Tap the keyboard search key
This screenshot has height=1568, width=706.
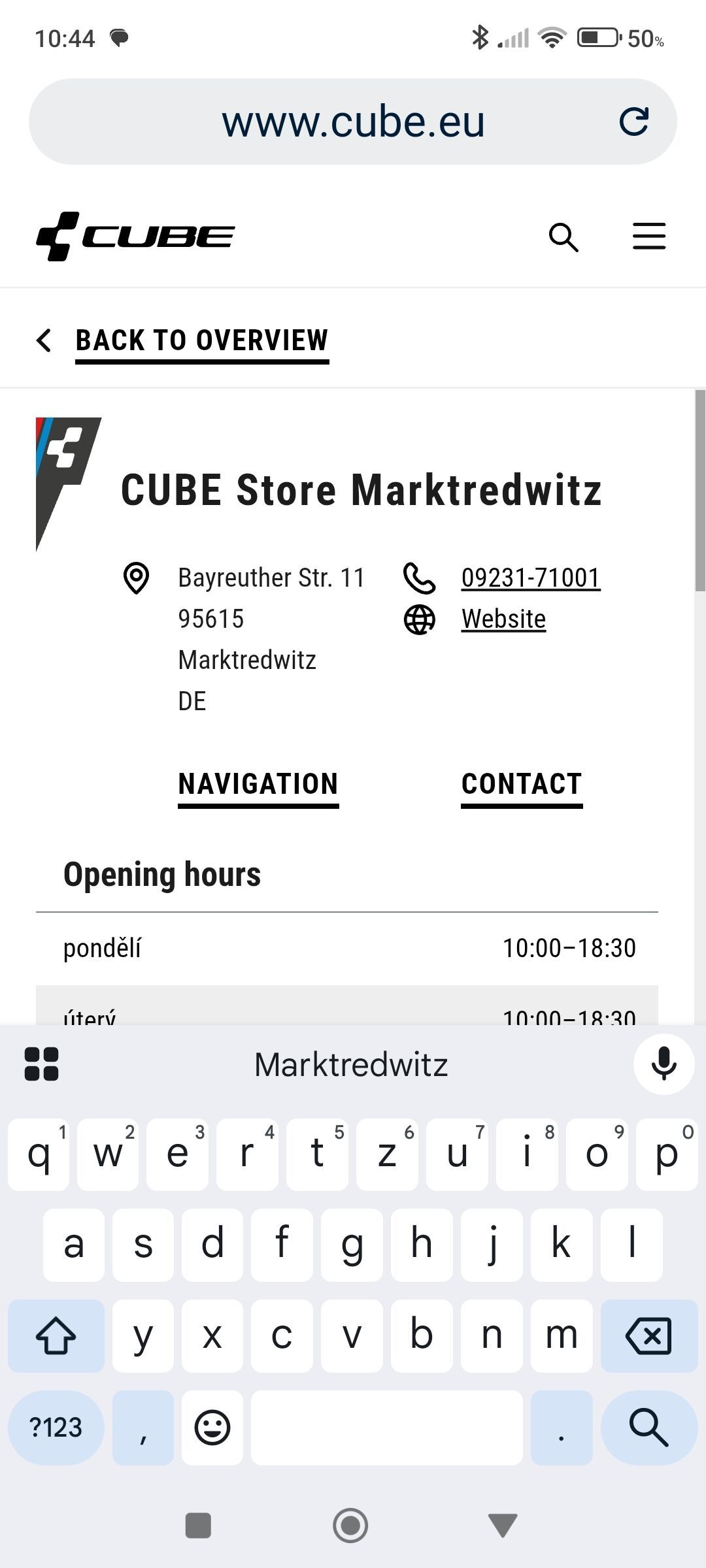click(649, 1428)
